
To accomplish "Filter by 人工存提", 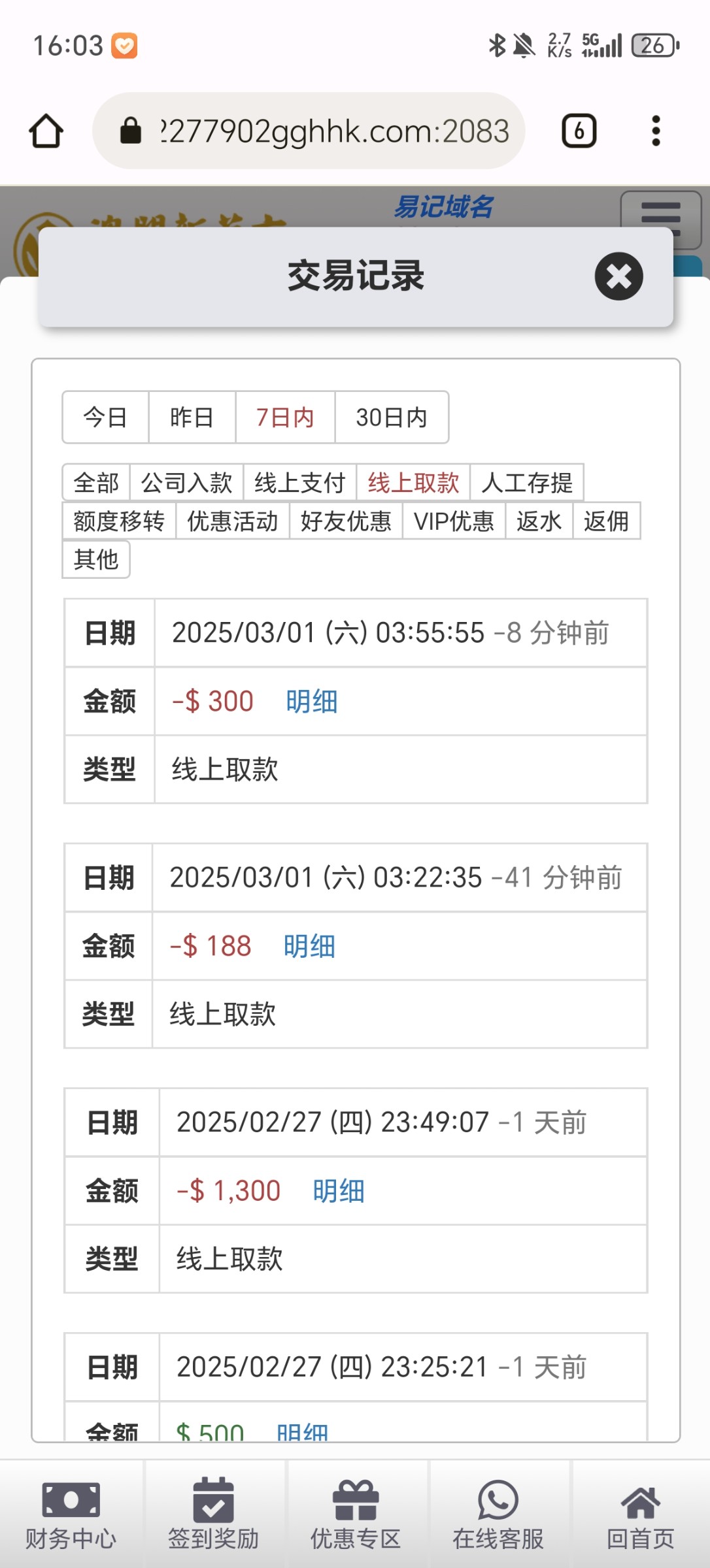I will click(x=526, y=483).
